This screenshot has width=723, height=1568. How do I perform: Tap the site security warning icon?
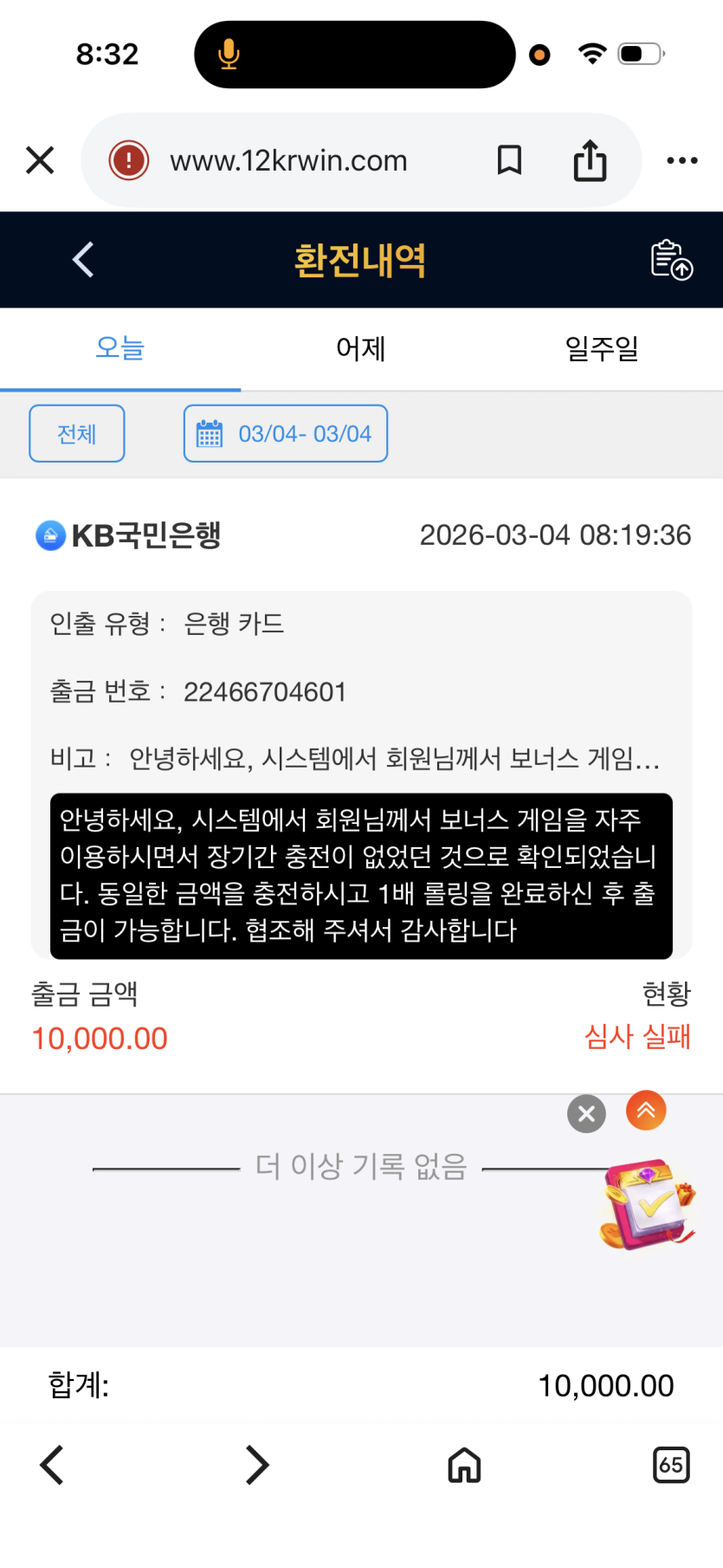click(x=129, y=160)
